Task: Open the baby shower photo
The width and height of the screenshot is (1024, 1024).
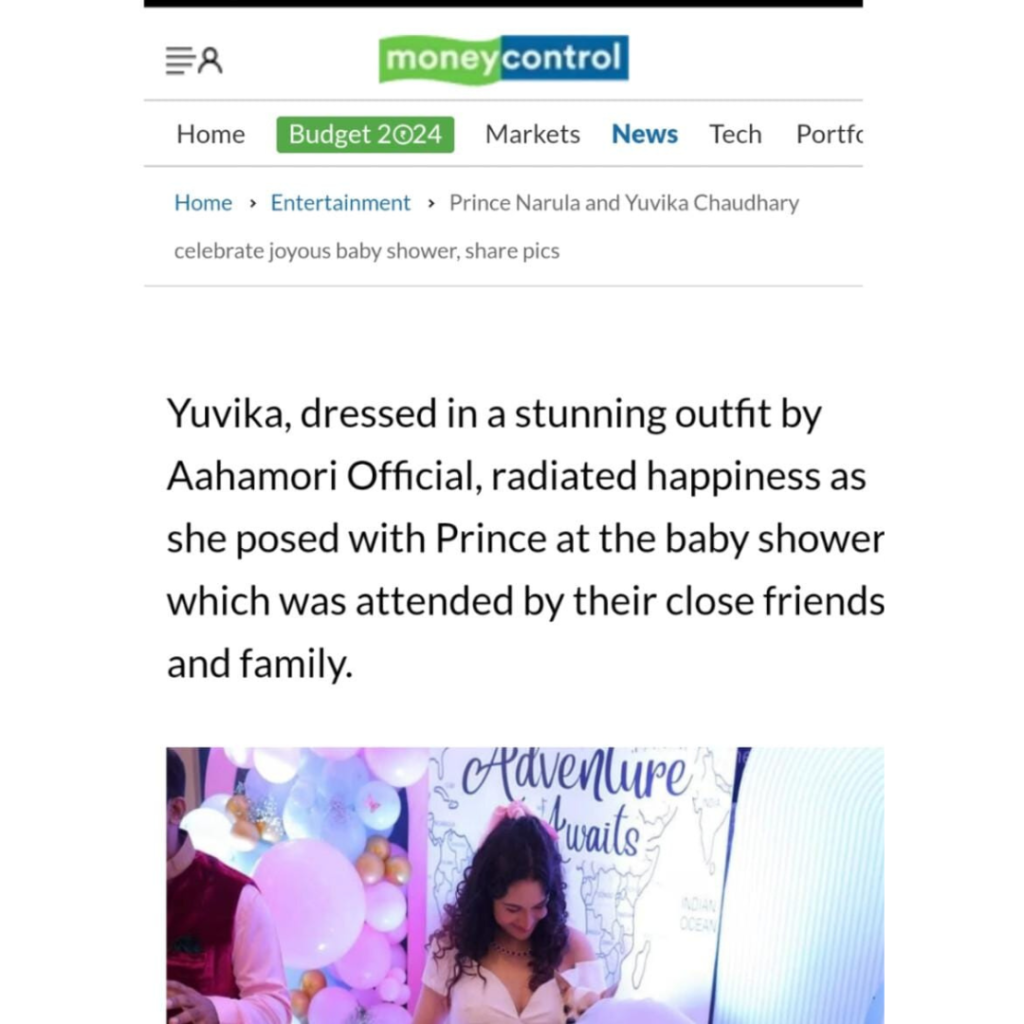Action: 524,885
